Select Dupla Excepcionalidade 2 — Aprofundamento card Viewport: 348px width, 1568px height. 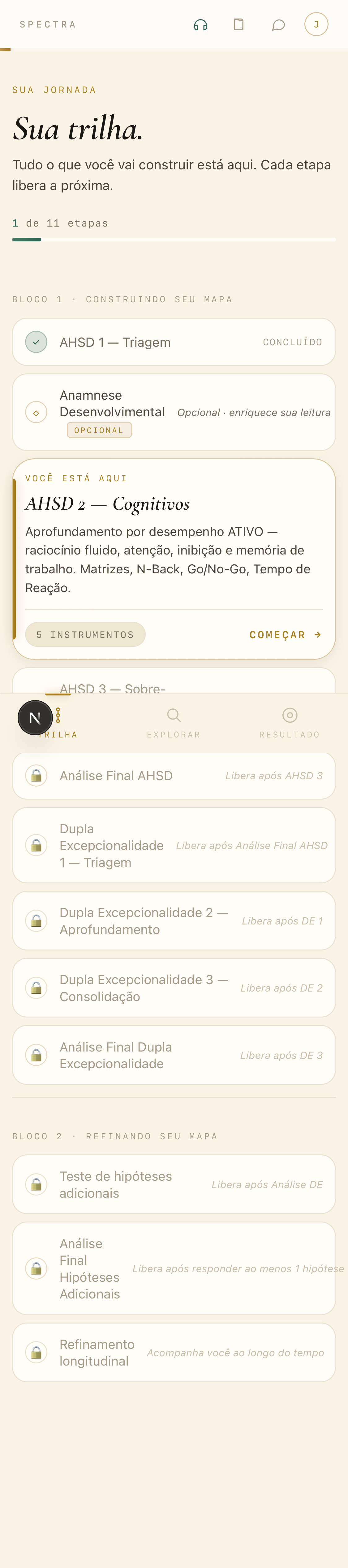pos(174,921)
